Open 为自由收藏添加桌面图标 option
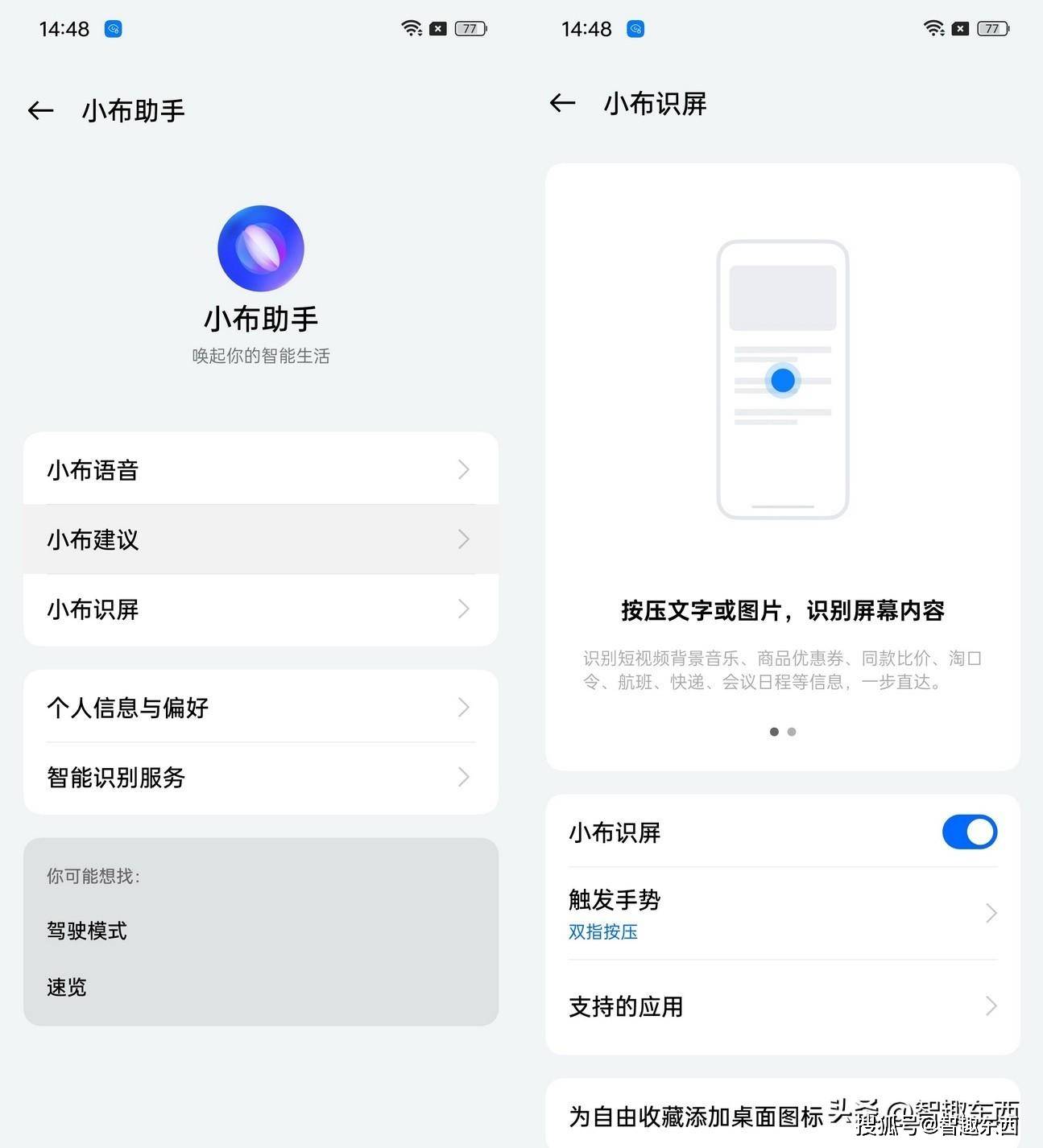Viewport: 1043px width, 1148px height. [696, 1117]
